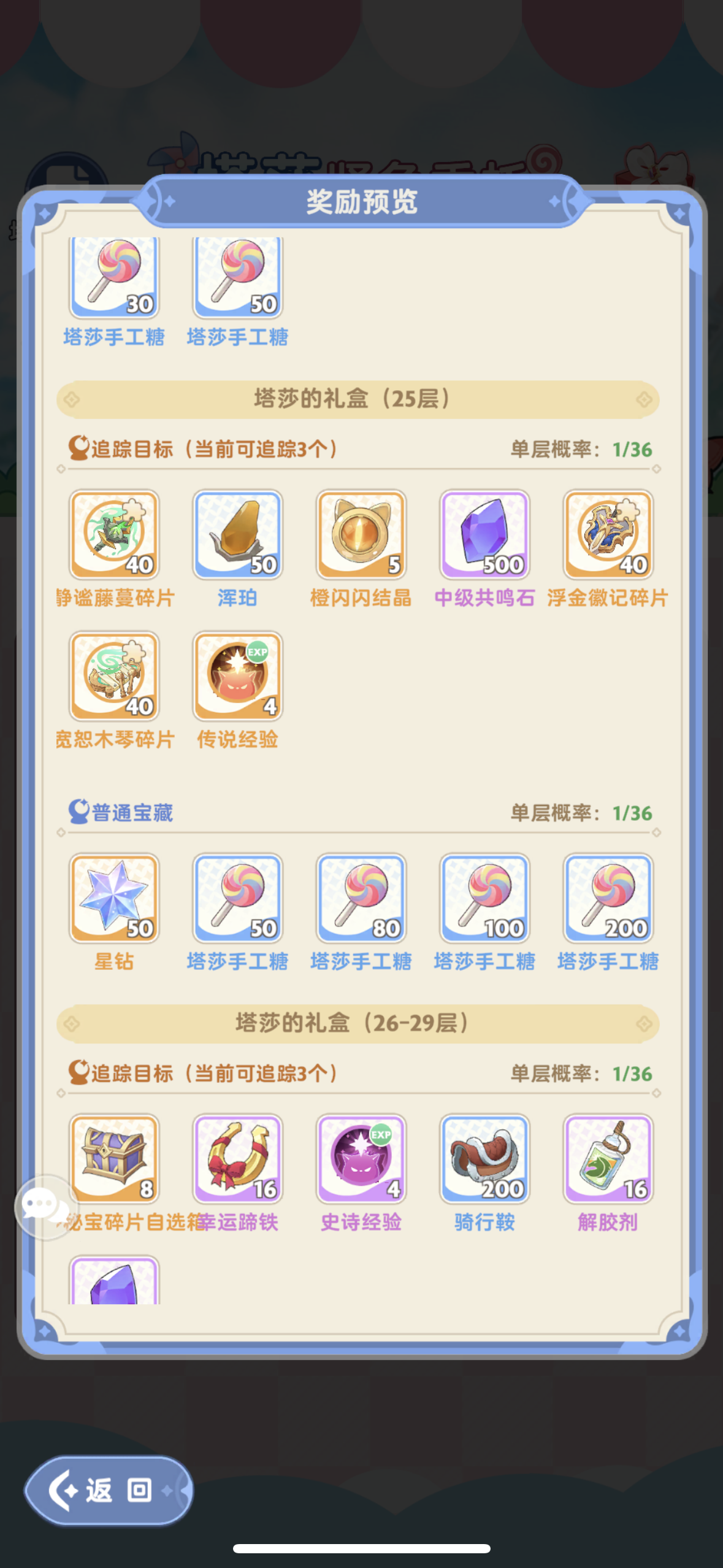Open the 橙闪闪结晶 item icon

coord(361,534)
